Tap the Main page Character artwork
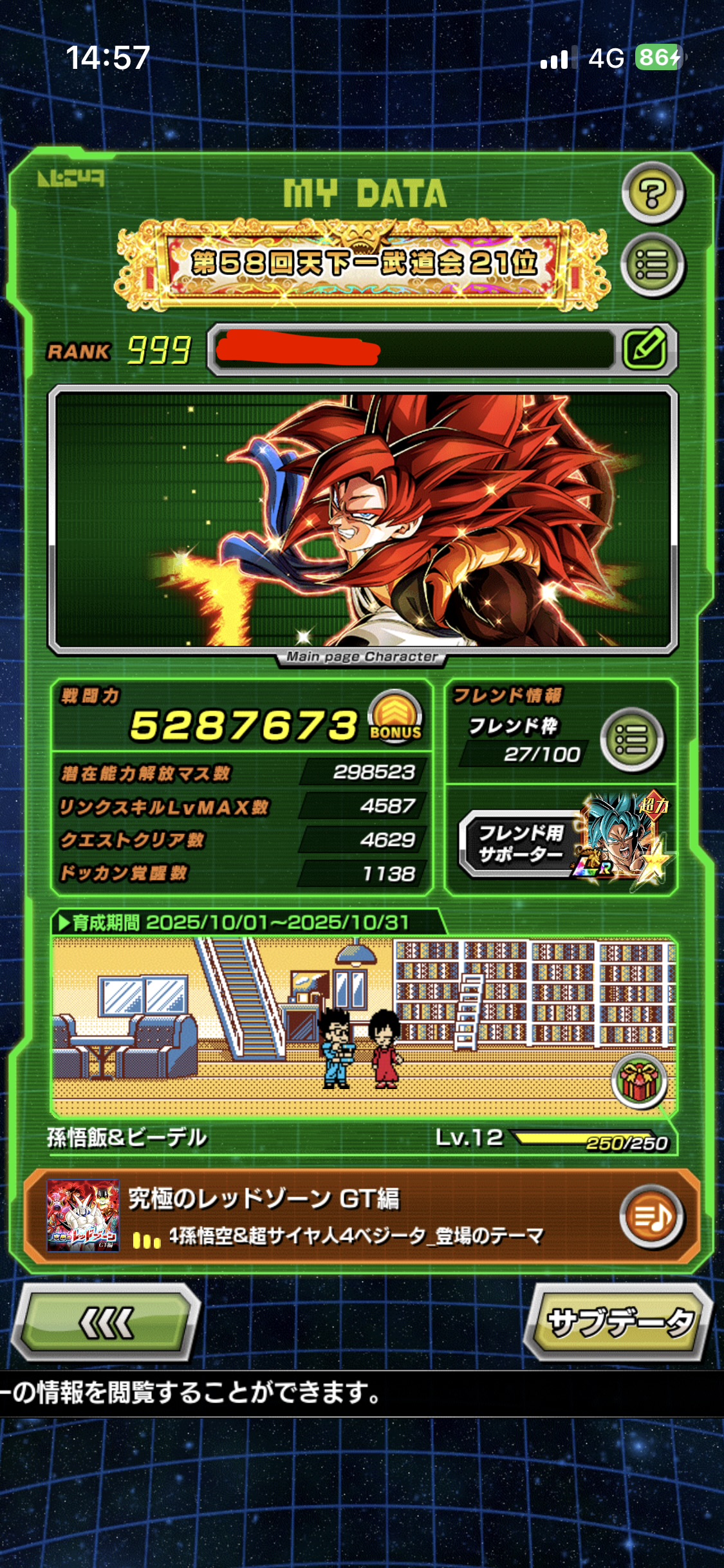Screen dimensions: 724x1568 362,519
